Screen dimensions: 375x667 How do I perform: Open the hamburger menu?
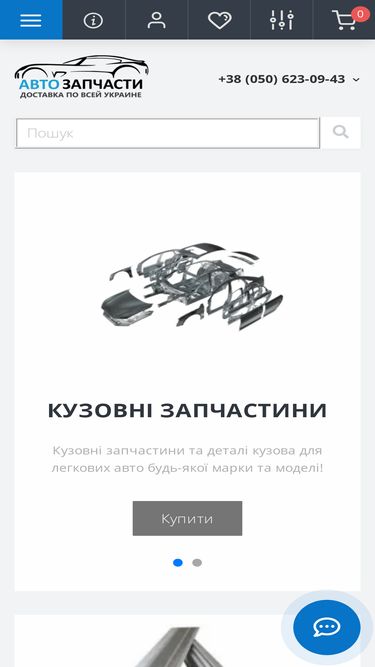(x=31, y=20)
